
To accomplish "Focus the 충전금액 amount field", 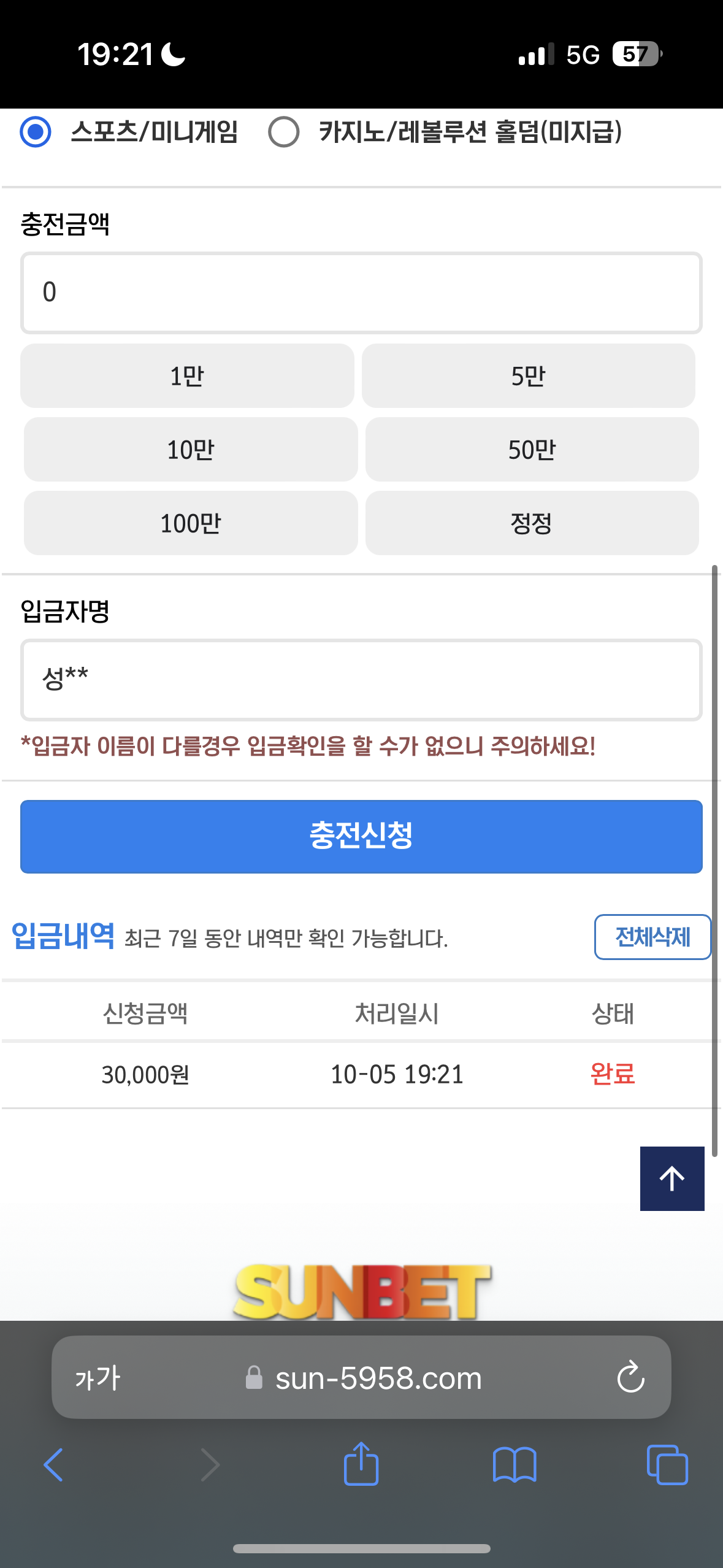I will pyautogui.click(x=361, y=293).
